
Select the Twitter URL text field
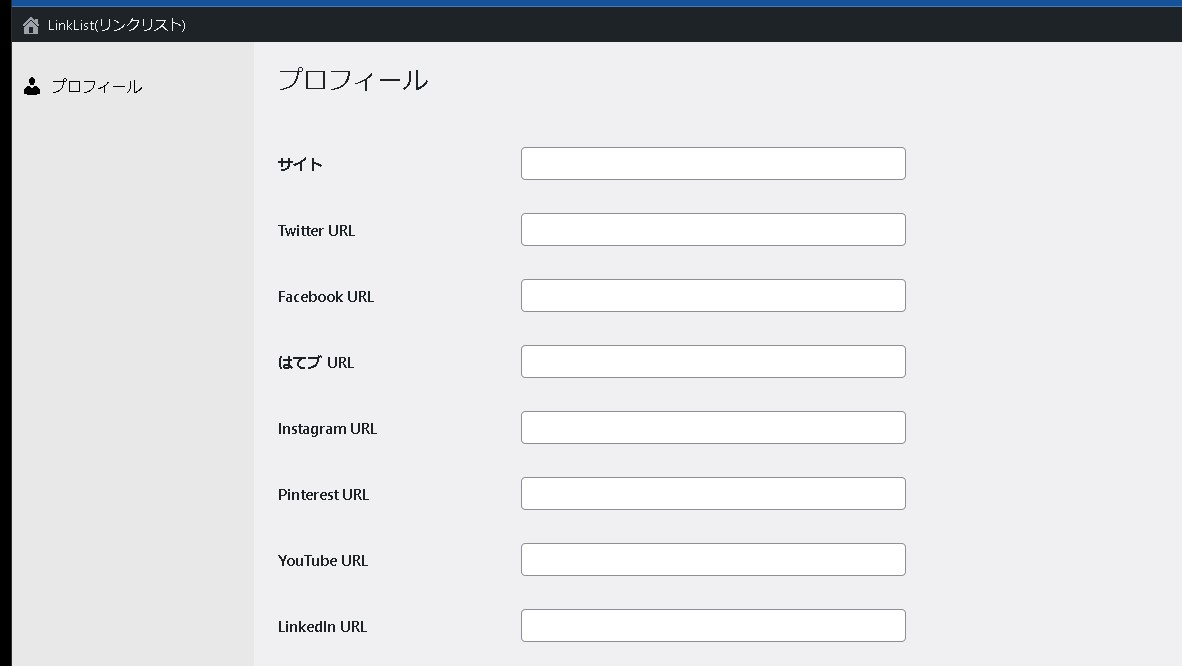pyautogui.click(x=713, y=230)
